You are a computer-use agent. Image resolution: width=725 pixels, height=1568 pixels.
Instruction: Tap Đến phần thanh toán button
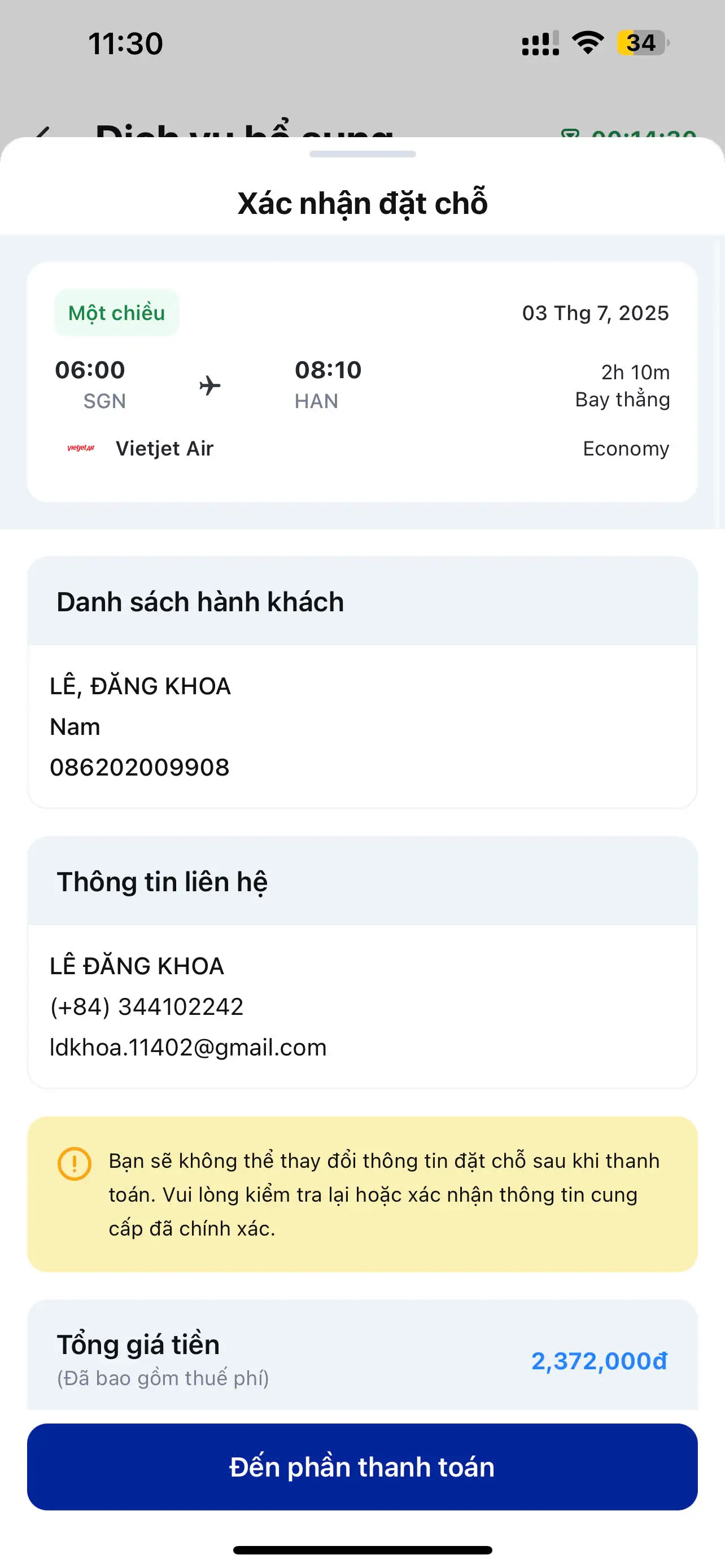(x=362, y=1466)
